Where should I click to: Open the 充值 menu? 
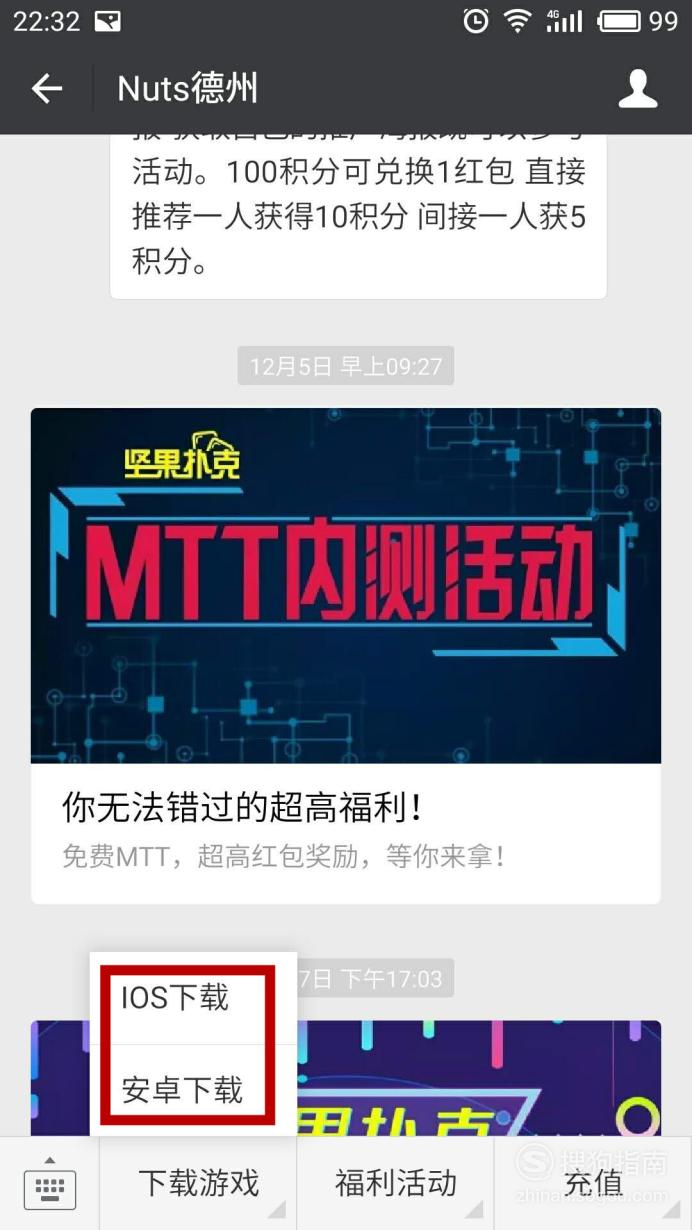593,1184
